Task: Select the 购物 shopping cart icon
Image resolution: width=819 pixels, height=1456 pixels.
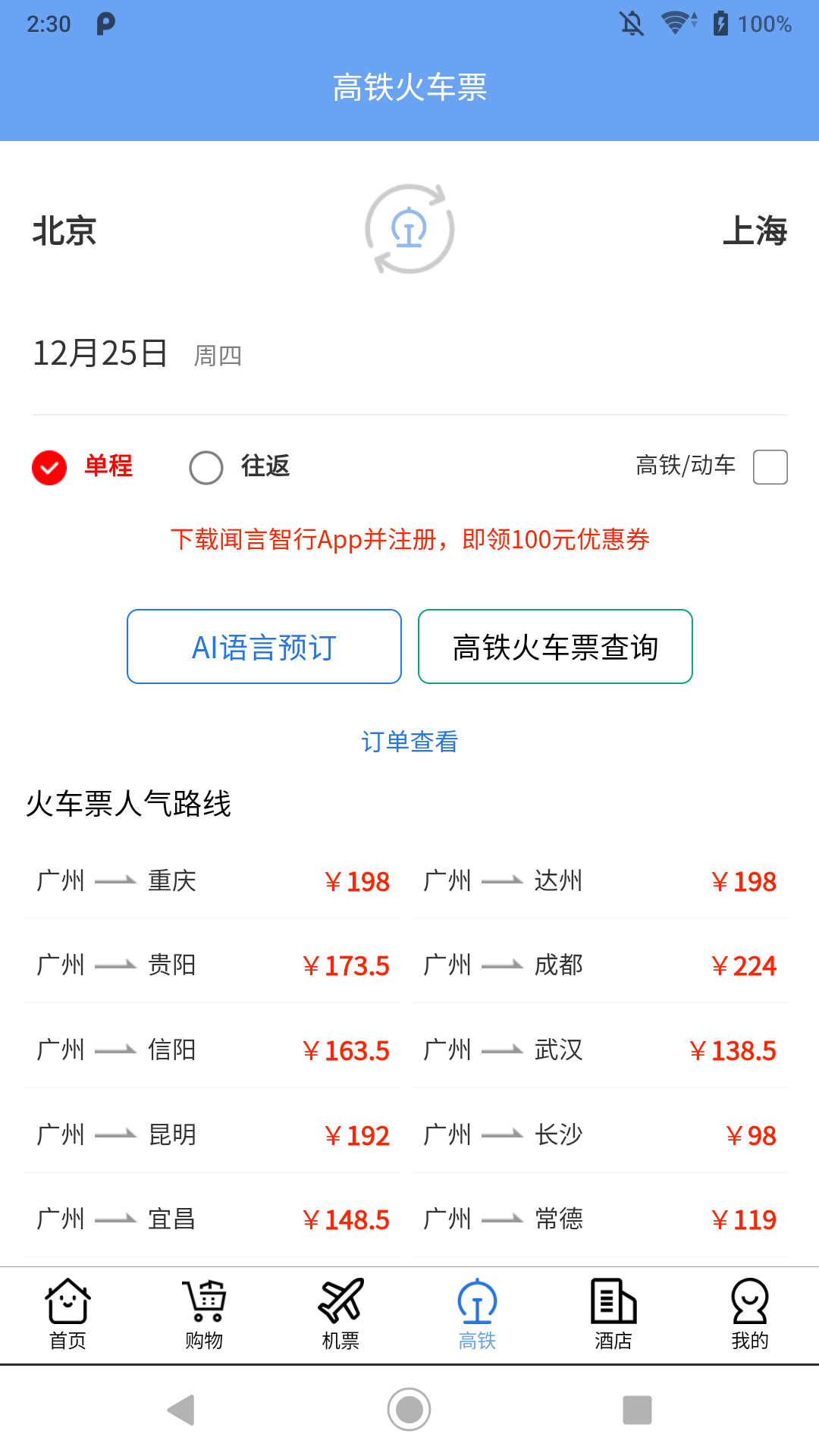Action: click(x=204, y=1301)
